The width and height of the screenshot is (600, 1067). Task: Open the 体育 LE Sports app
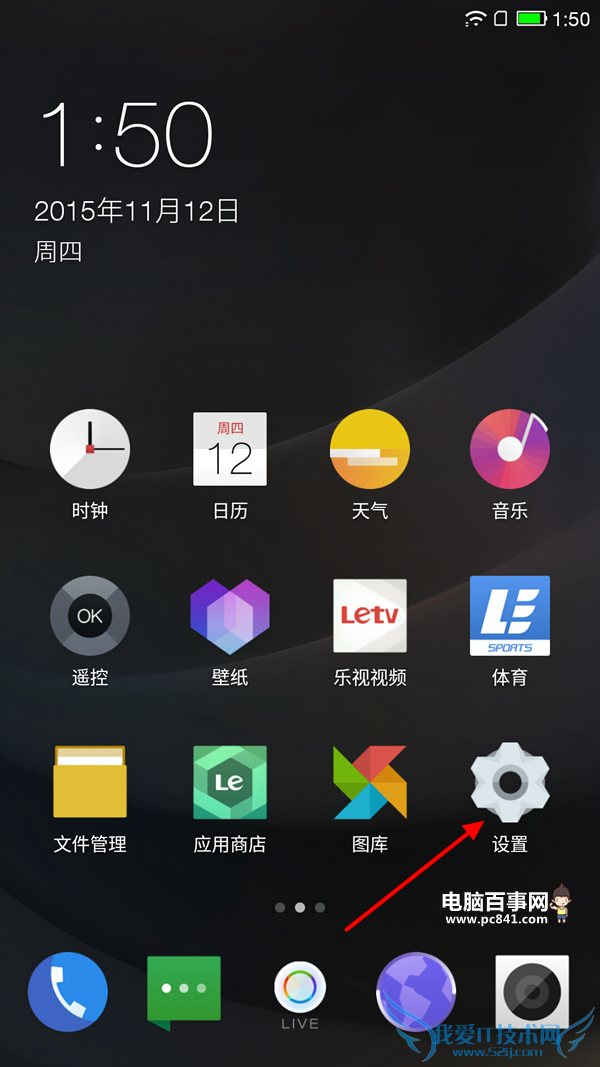(x=510, y=616)
